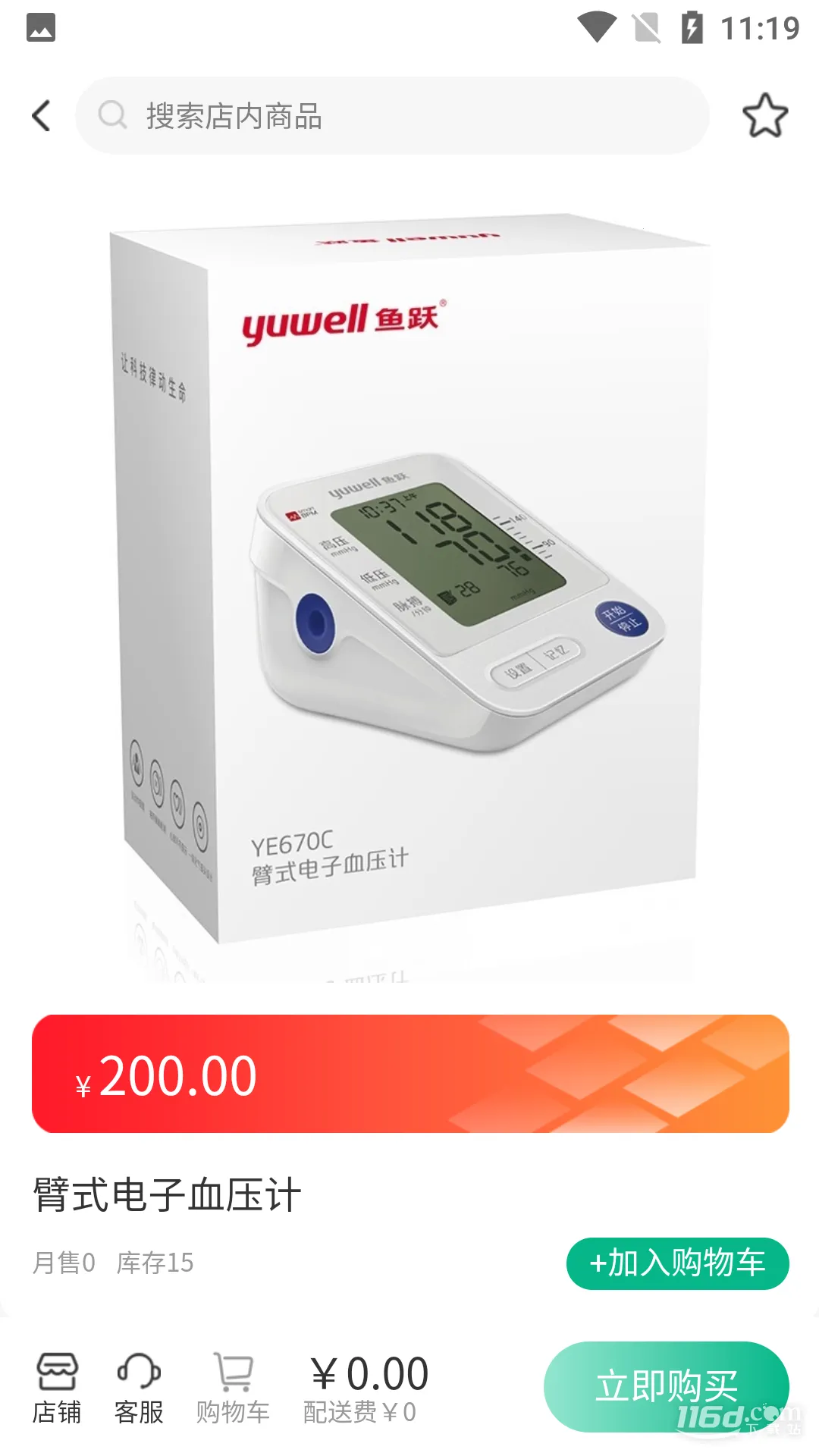Tap the 搜索店内商品 search field
This screenshot has width=819, height=1456.
tap(391, 116)
